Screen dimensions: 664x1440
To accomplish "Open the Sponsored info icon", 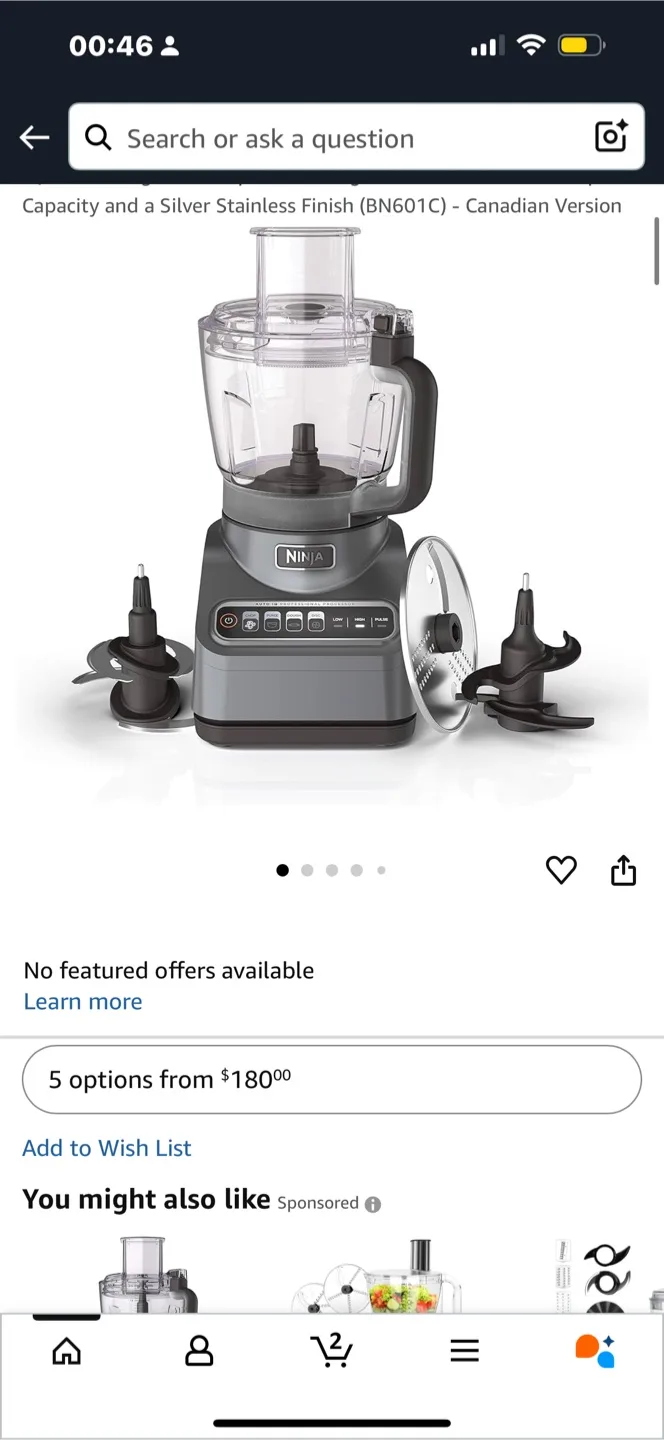I will tap(373, 1204).
